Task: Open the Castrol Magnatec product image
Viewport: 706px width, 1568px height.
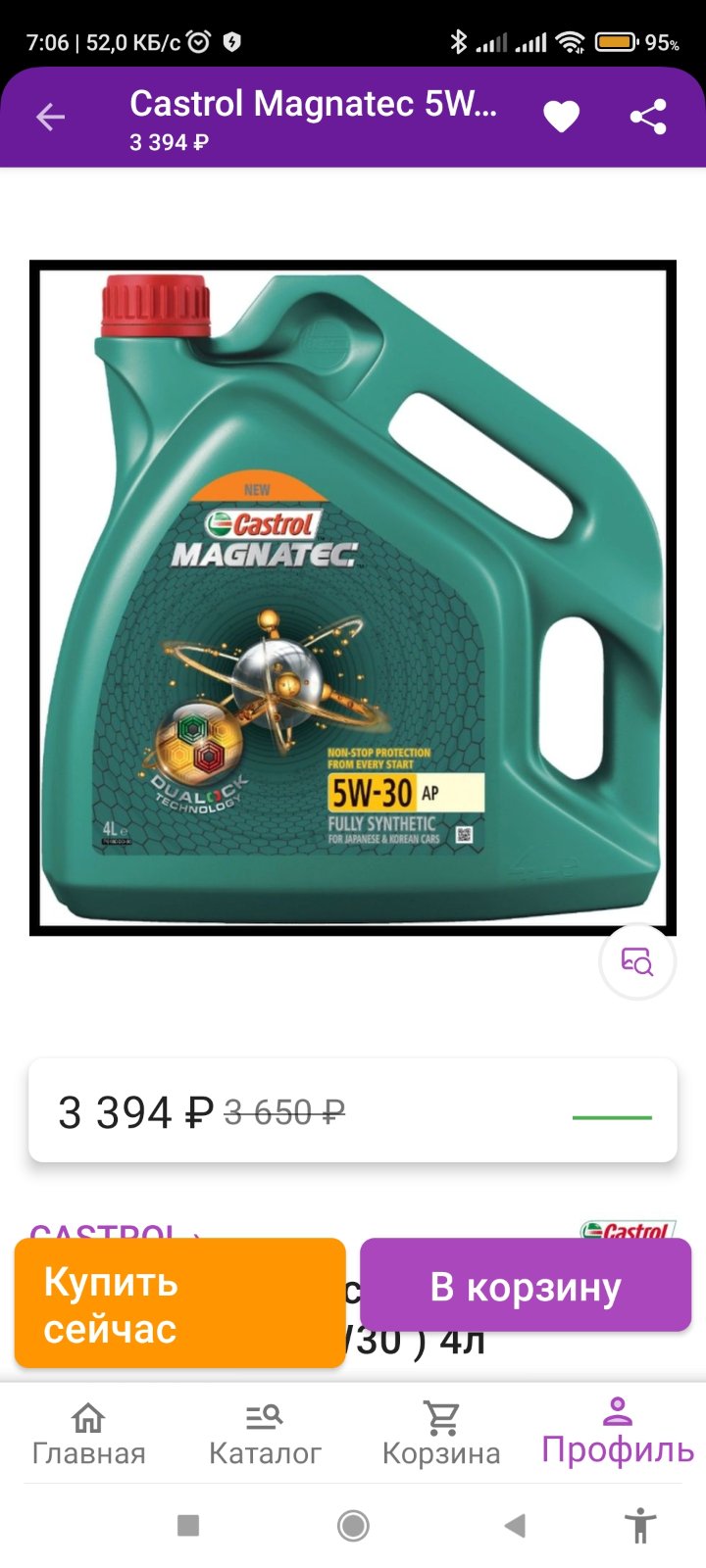Action: 353,598
